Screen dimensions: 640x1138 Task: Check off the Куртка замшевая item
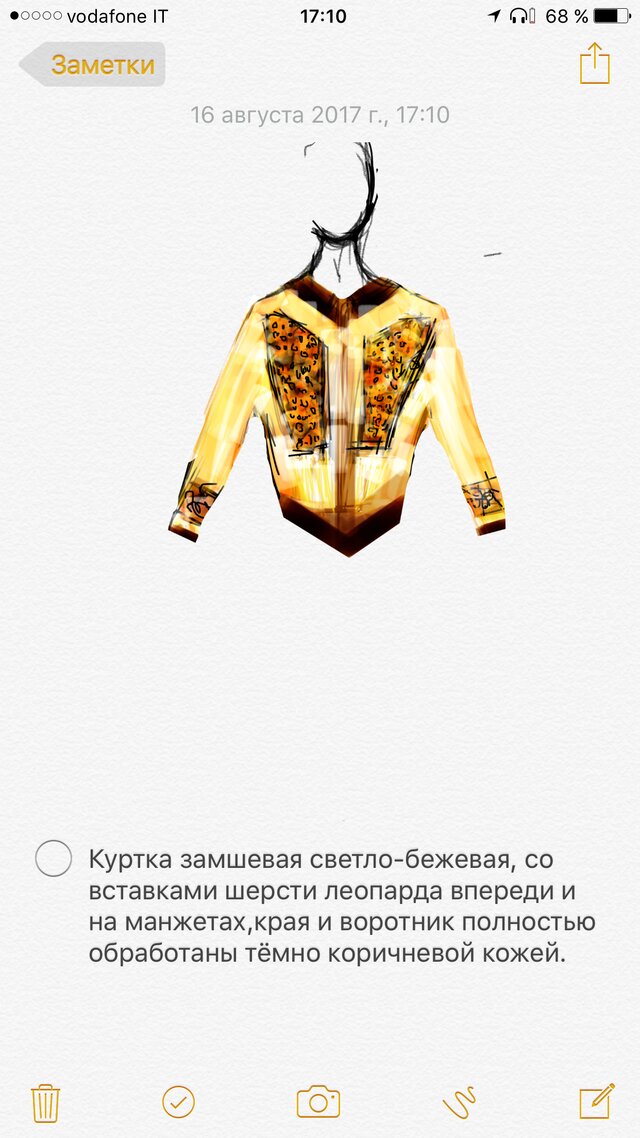[x=53, y=858]
